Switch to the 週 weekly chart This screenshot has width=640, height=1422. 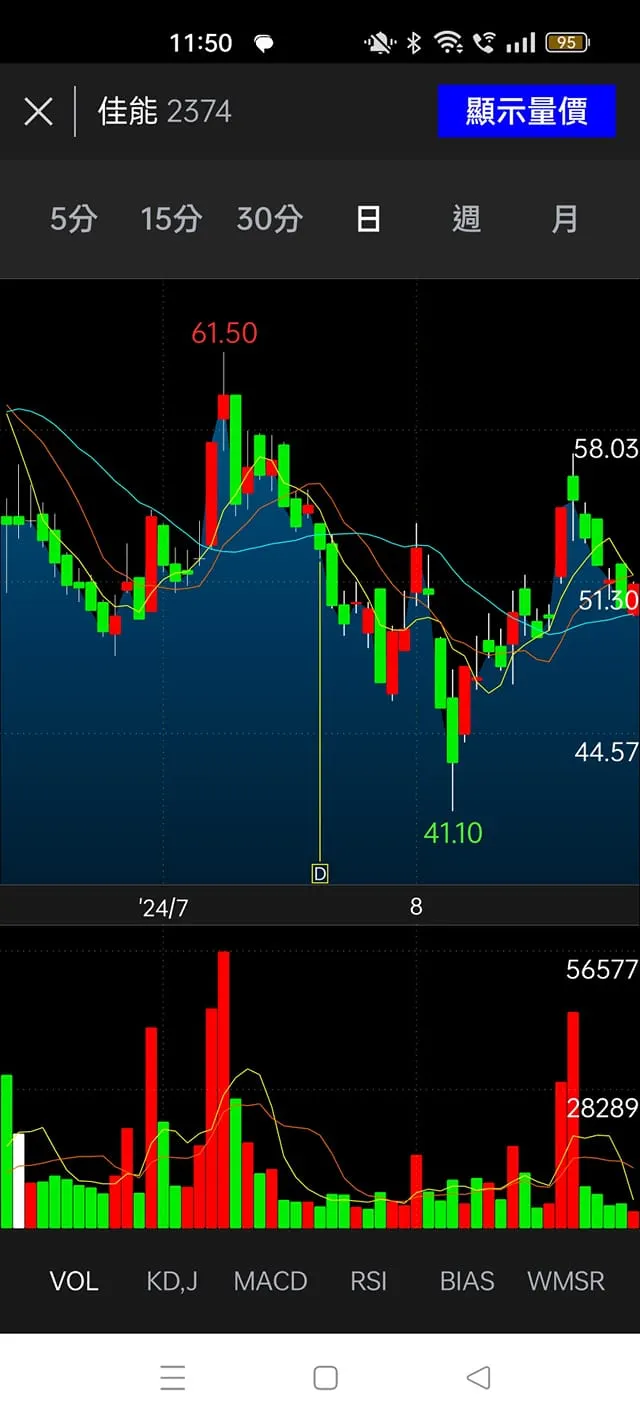pos(467,219)
